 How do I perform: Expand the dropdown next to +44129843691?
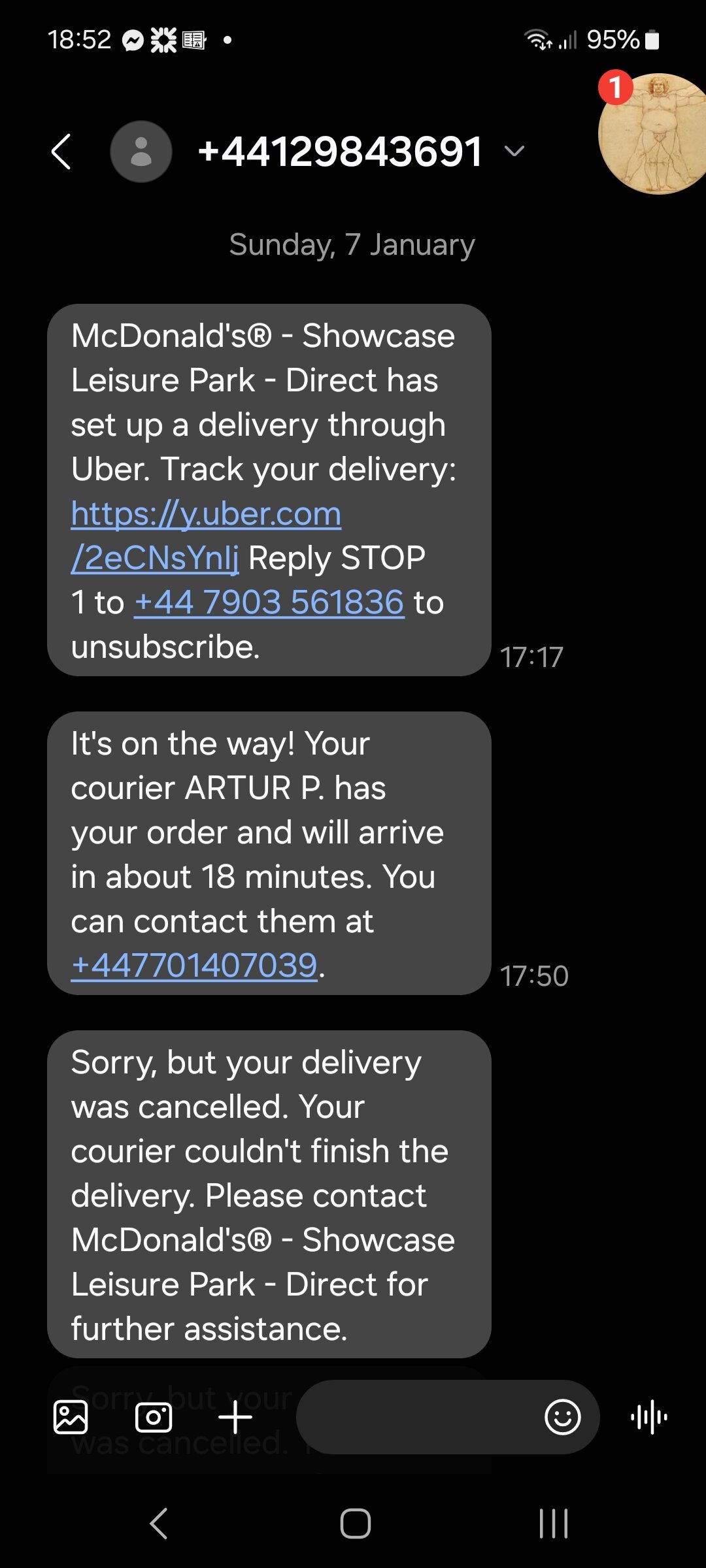(x=514, y=152)
